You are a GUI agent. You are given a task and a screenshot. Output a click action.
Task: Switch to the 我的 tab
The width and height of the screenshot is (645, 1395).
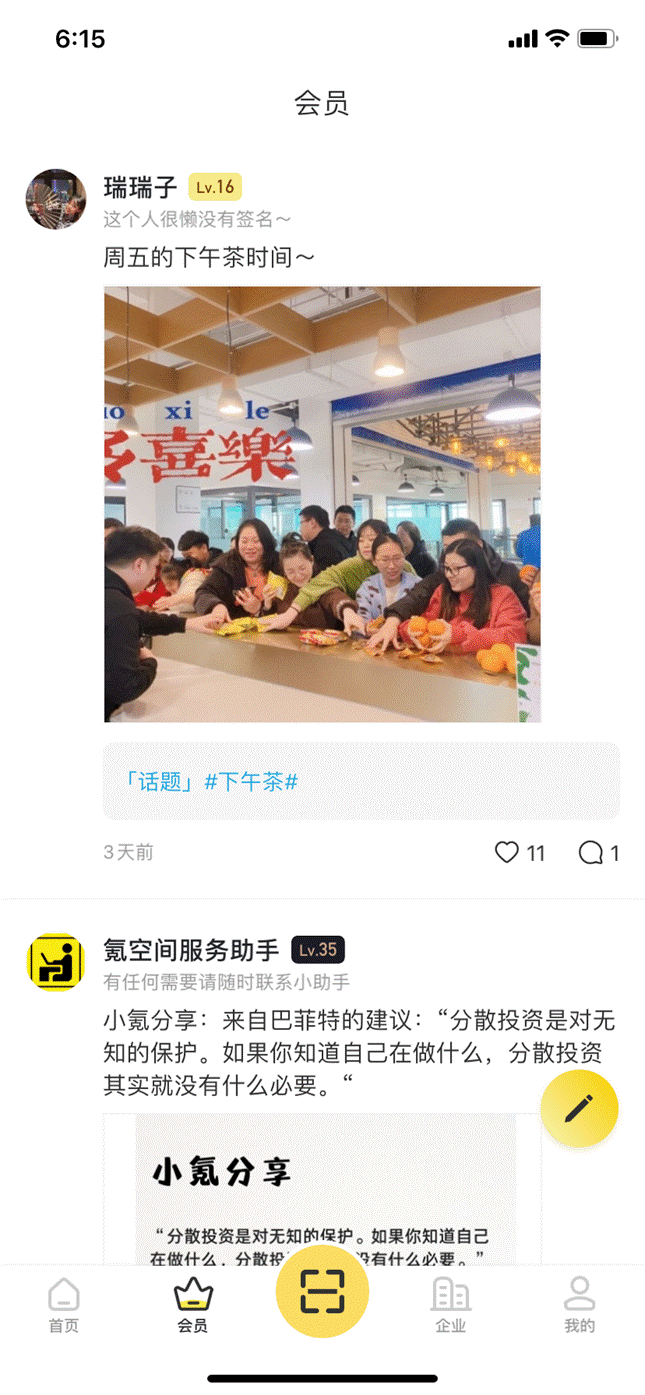tap(580, 1305)
